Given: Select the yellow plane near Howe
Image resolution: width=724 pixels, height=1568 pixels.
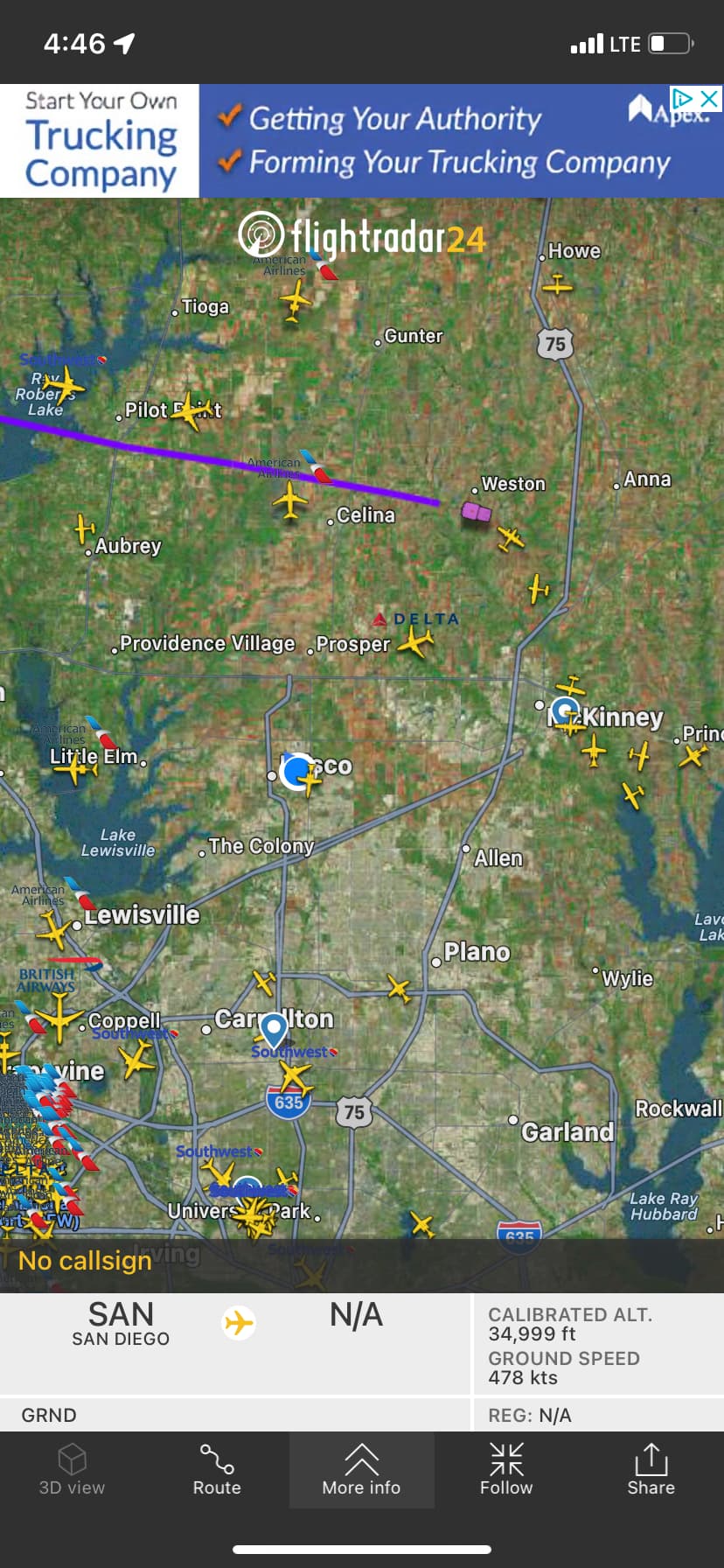Looking at the screenshot, I should (557, 284).
